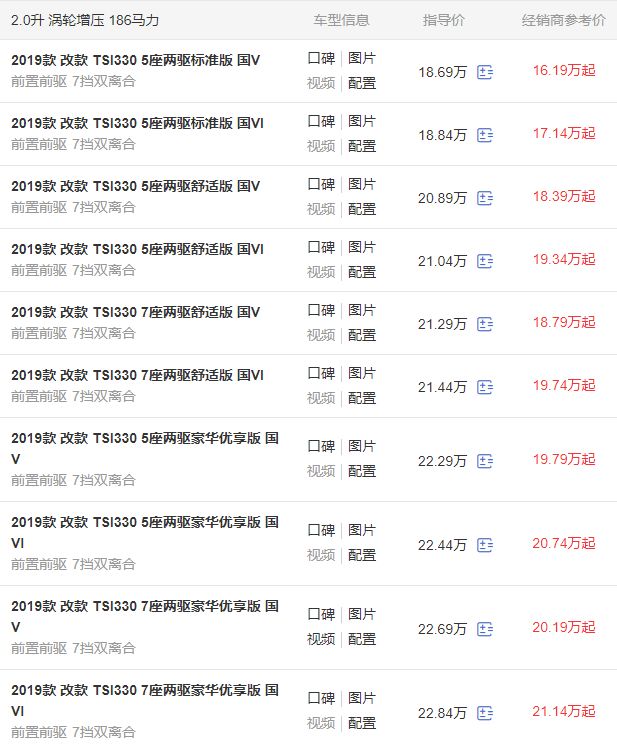View 口碑 for 7座两驱舒适版 国VI

click(321, 373)
